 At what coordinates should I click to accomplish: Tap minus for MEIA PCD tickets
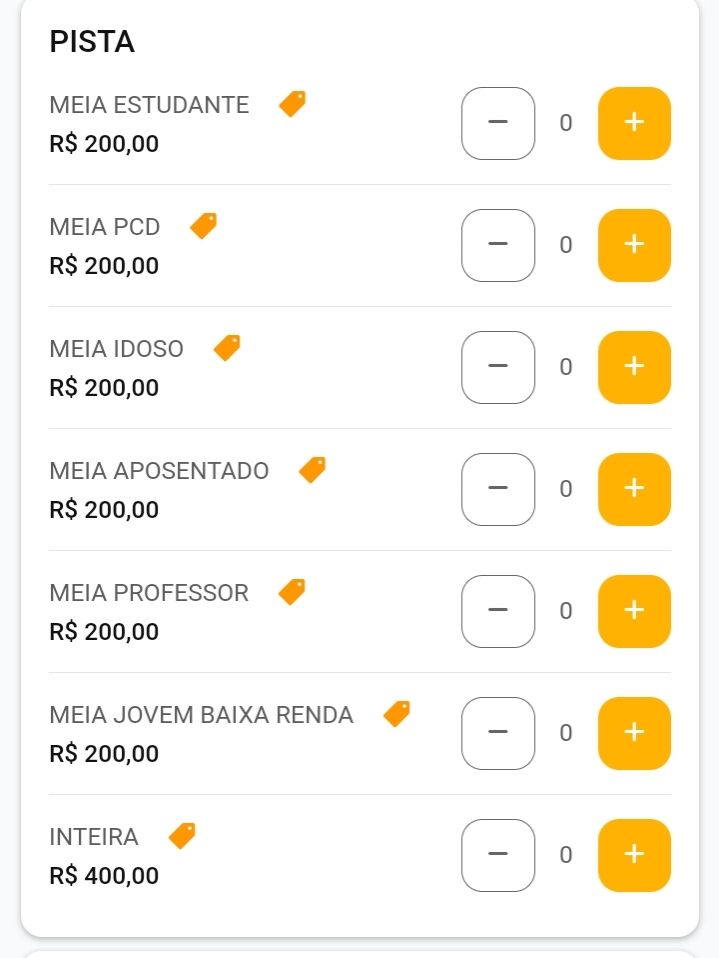498,245
